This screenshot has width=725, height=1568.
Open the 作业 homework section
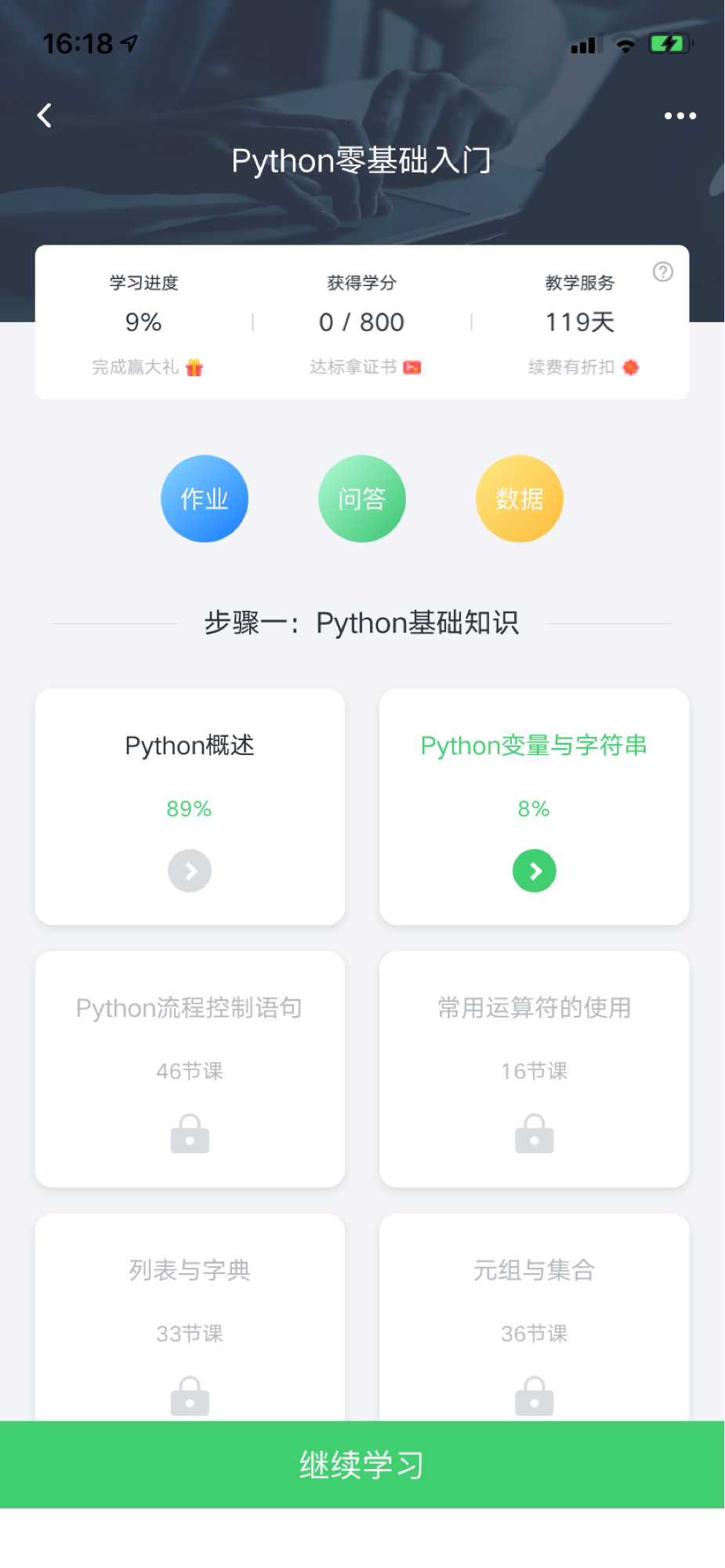(205, 498)
